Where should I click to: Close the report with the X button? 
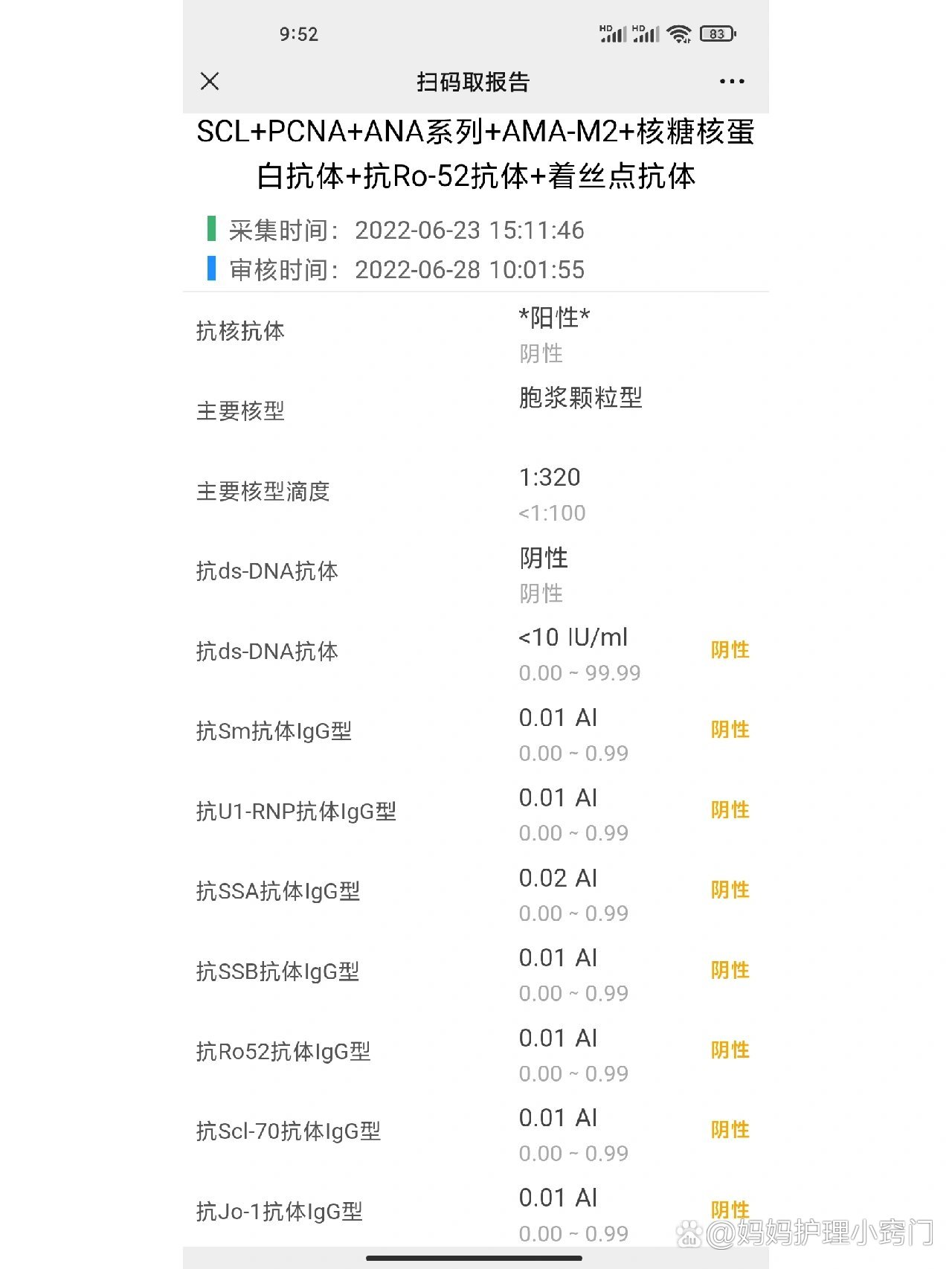pyautogui.click(x=209, y=82)
